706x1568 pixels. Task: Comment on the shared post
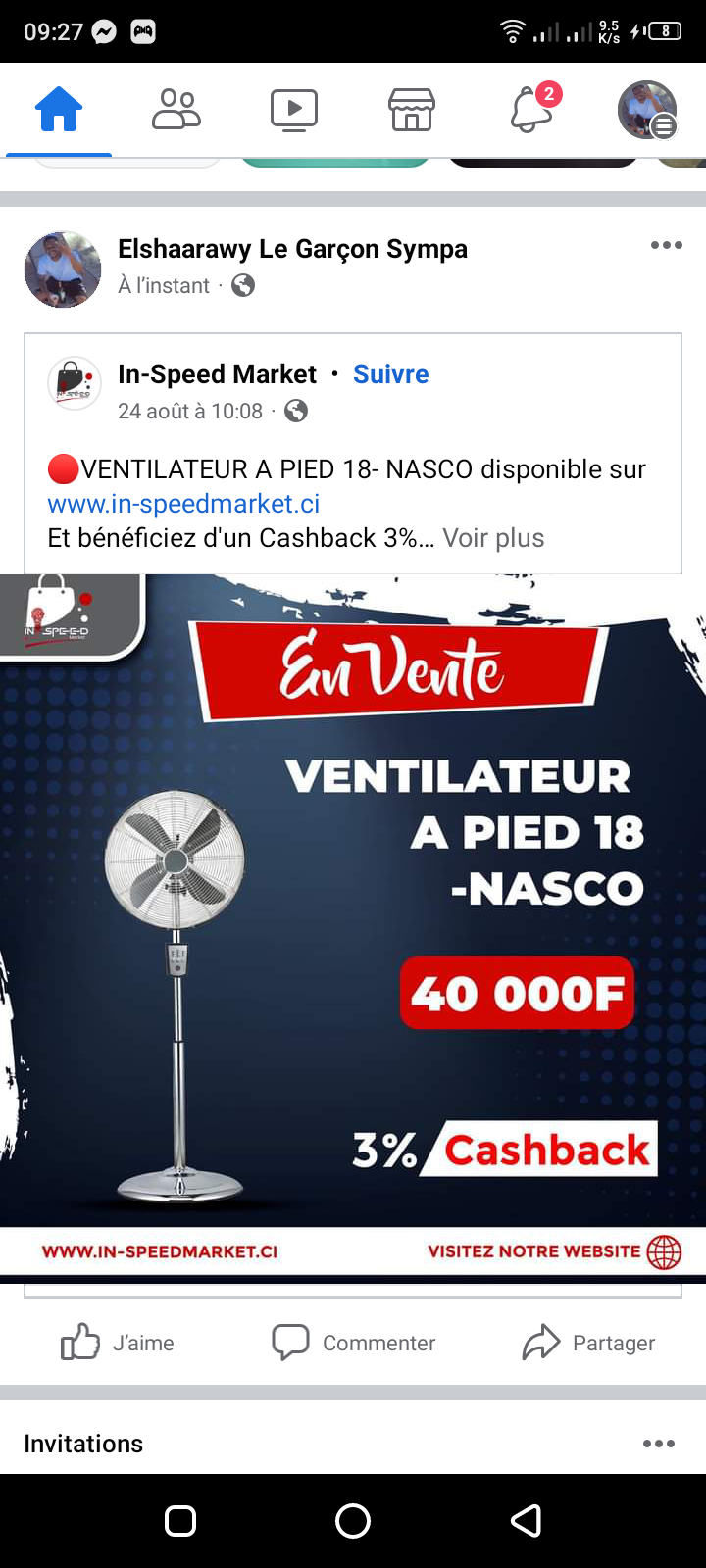[354, 1343]
